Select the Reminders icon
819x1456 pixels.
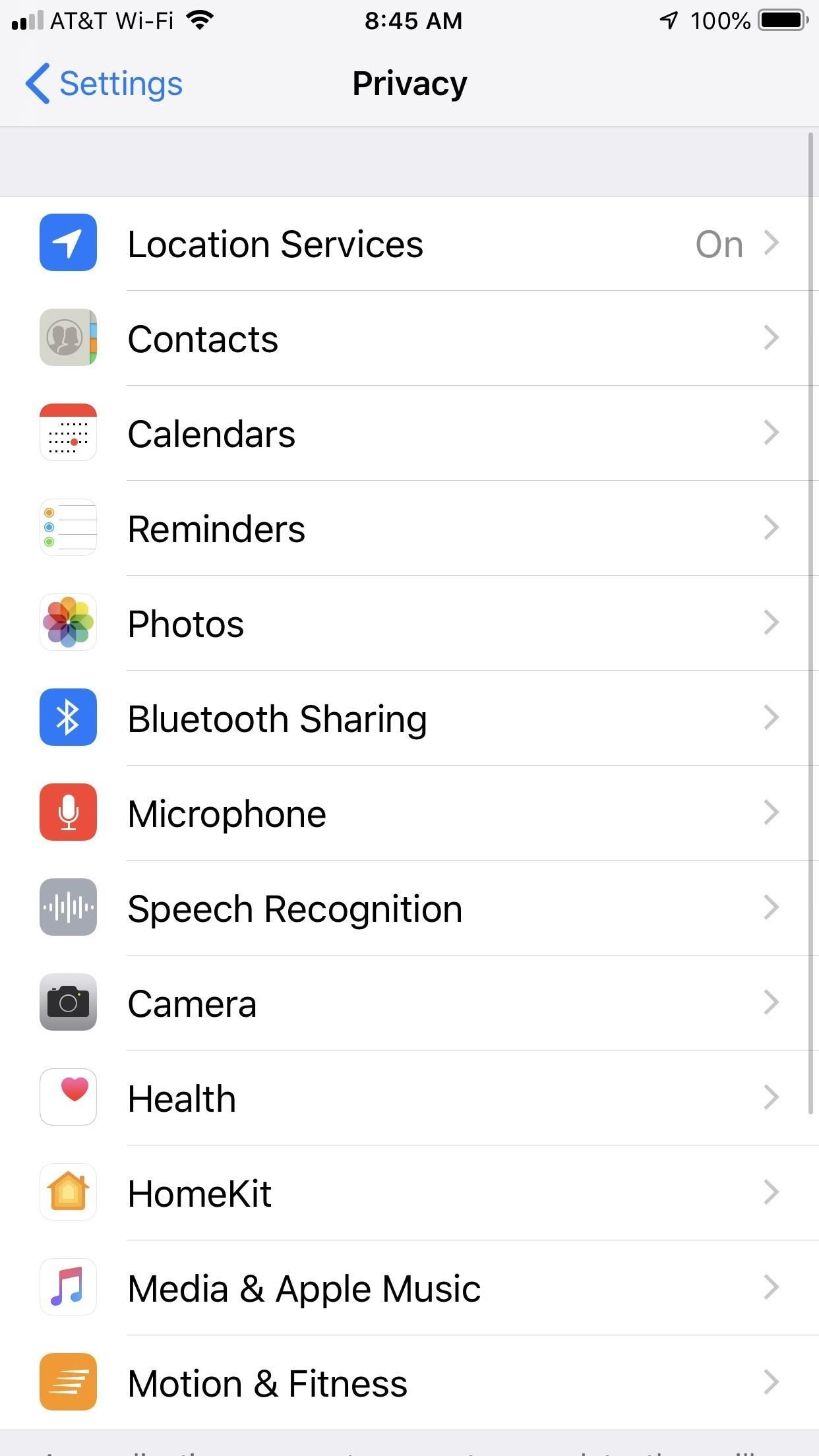click(x=68, y=528)
